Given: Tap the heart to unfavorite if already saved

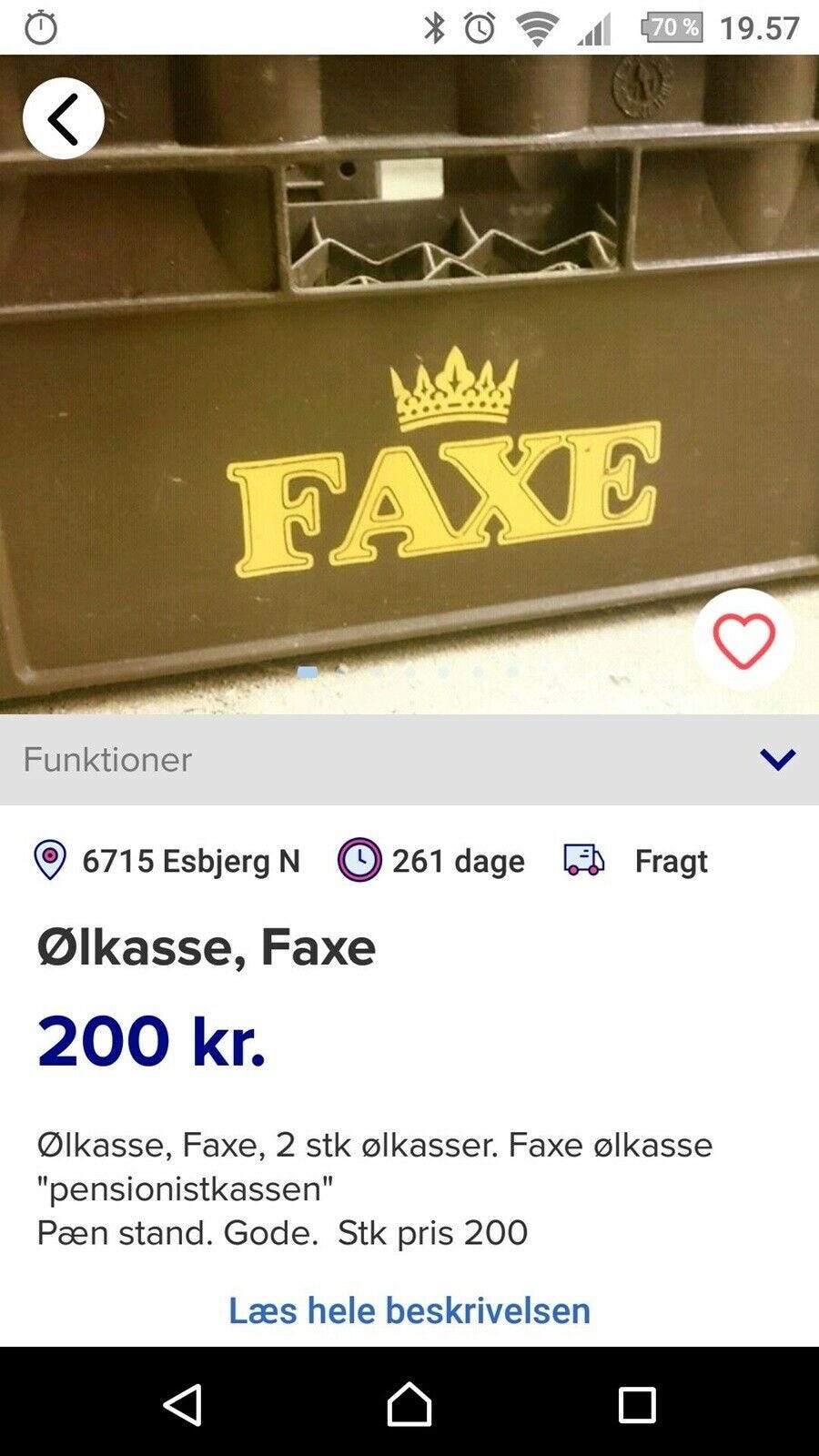Looking at the screenshot, I should [x=744, y=640].
